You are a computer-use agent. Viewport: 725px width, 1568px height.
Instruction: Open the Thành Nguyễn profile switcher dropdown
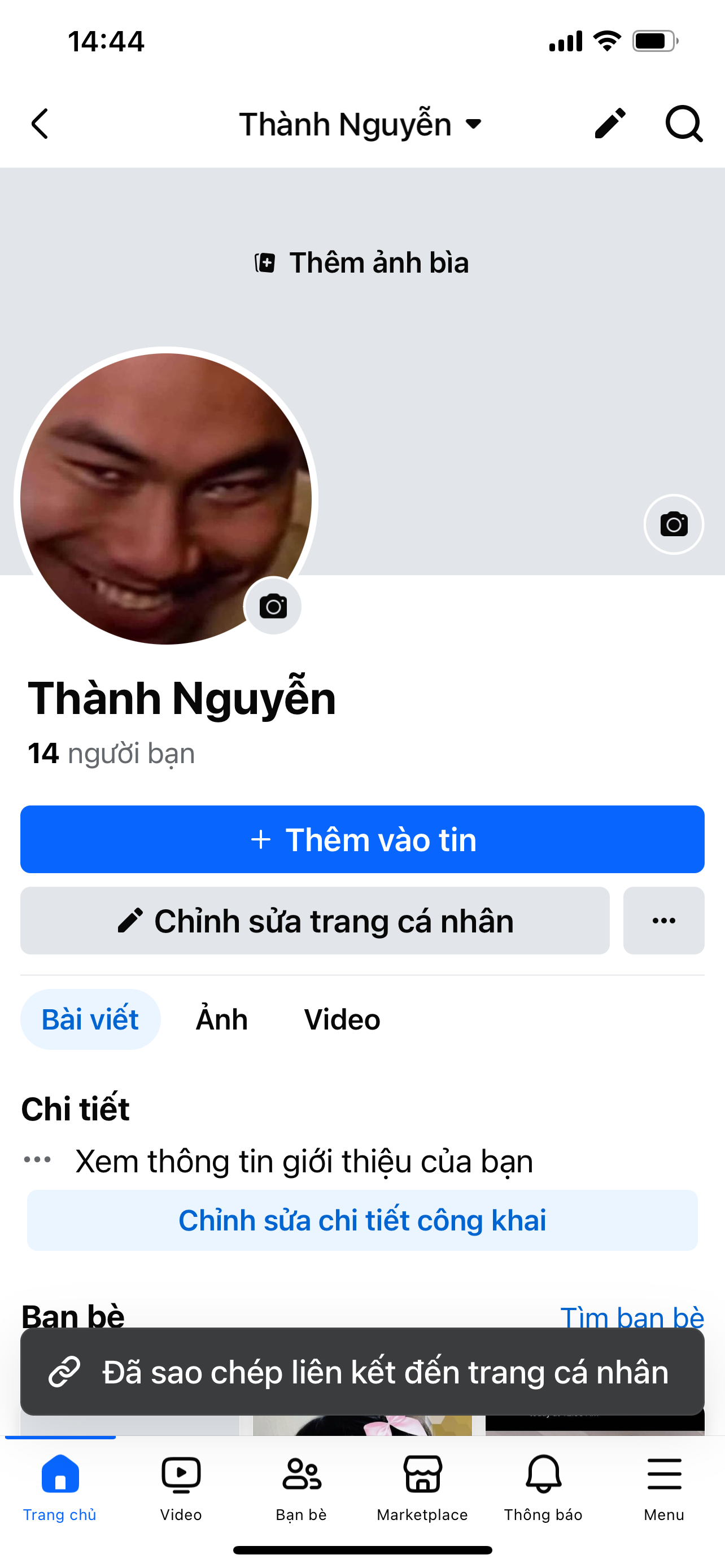(361, 124)
